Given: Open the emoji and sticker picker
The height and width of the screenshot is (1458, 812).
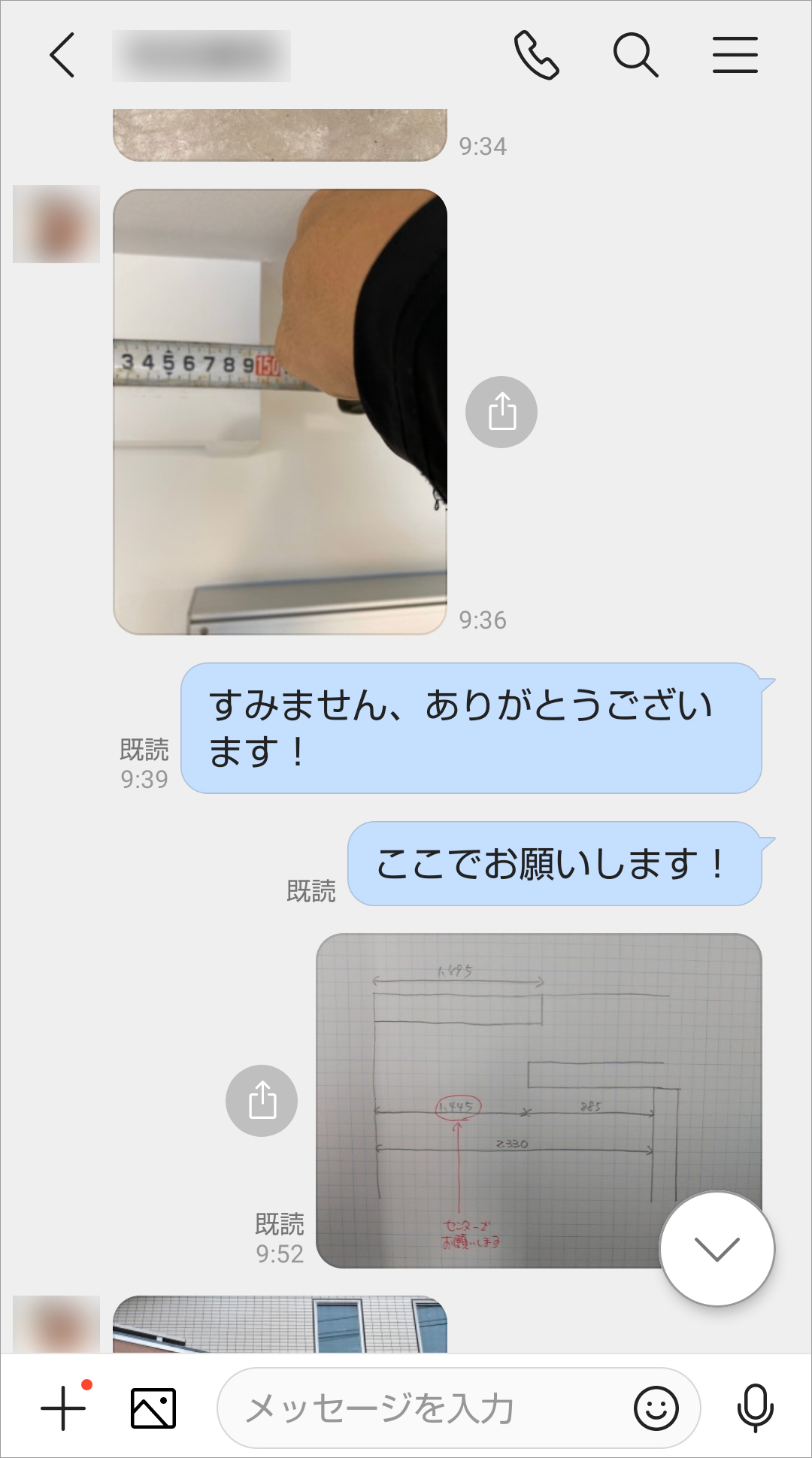Looking at the screenshot, I should (656, 1408).
